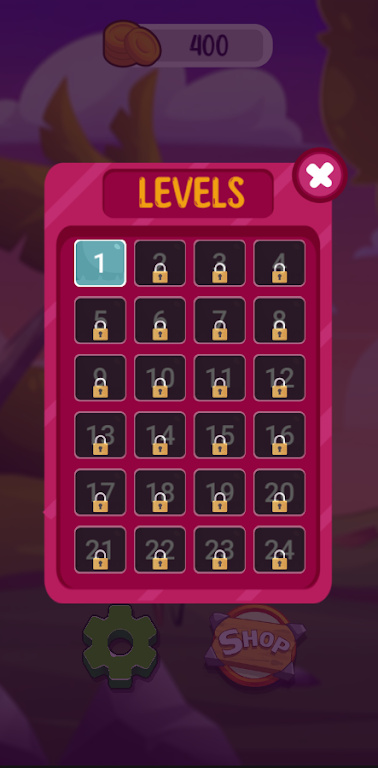Start level 1
378x768 pixels.
100,263
